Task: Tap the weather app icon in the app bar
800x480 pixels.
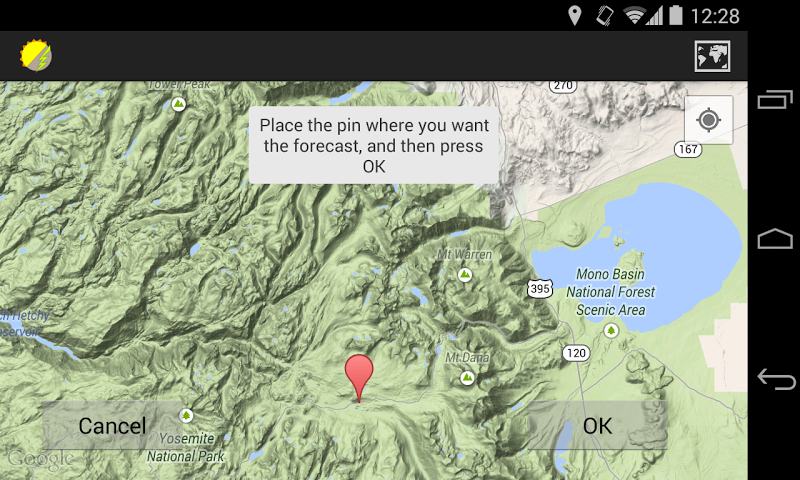Action: pos(35,56)
